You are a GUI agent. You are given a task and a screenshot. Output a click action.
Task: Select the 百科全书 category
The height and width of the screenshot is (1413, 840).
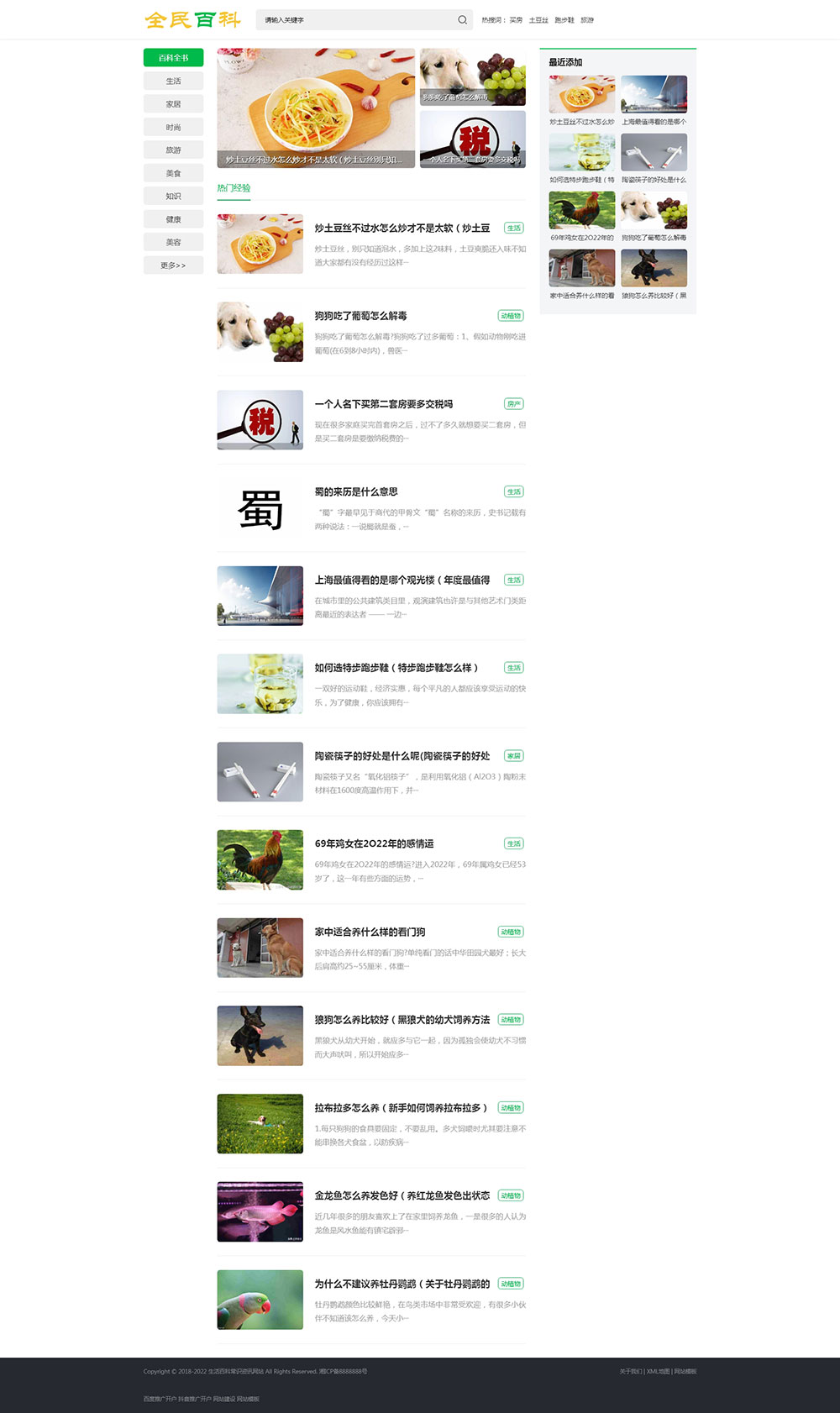click(x=173, y=58)
